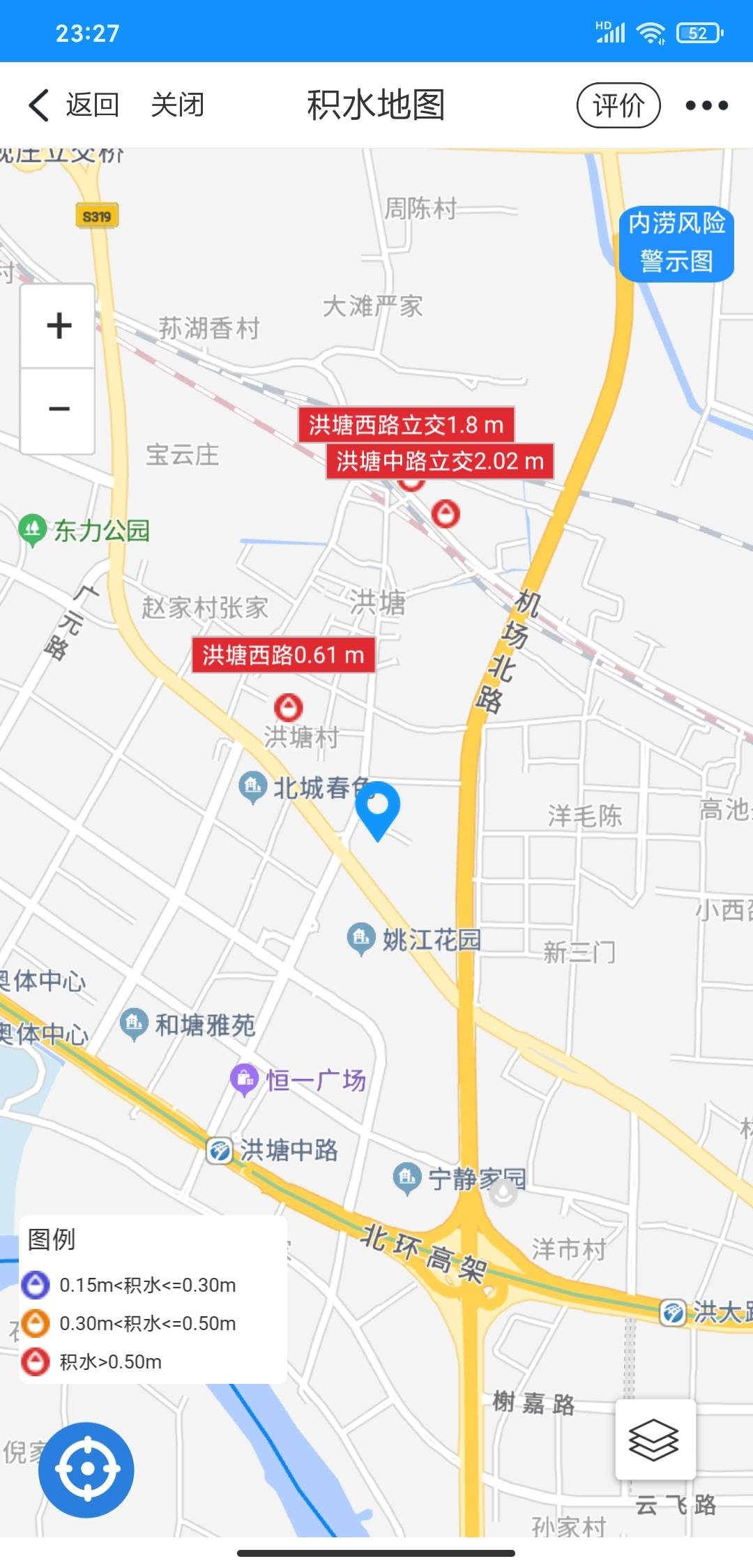Open 内涝风险警示图
Screen dimensions: 753x1568
pyautogui.click(x=676, y=243)
